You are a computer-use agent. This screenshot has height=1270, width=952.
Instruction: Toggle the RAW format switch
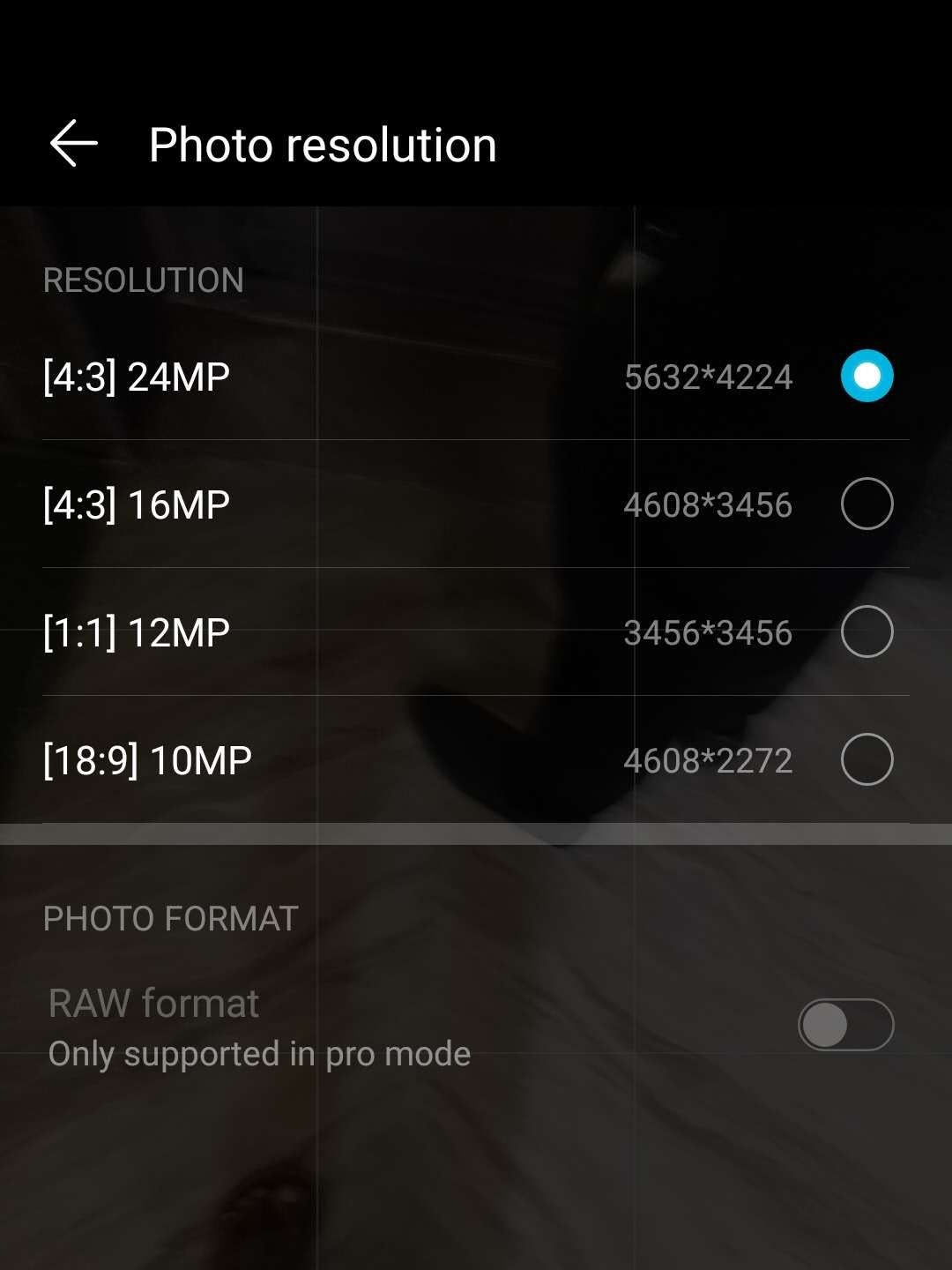click(x=845, y=1025)
